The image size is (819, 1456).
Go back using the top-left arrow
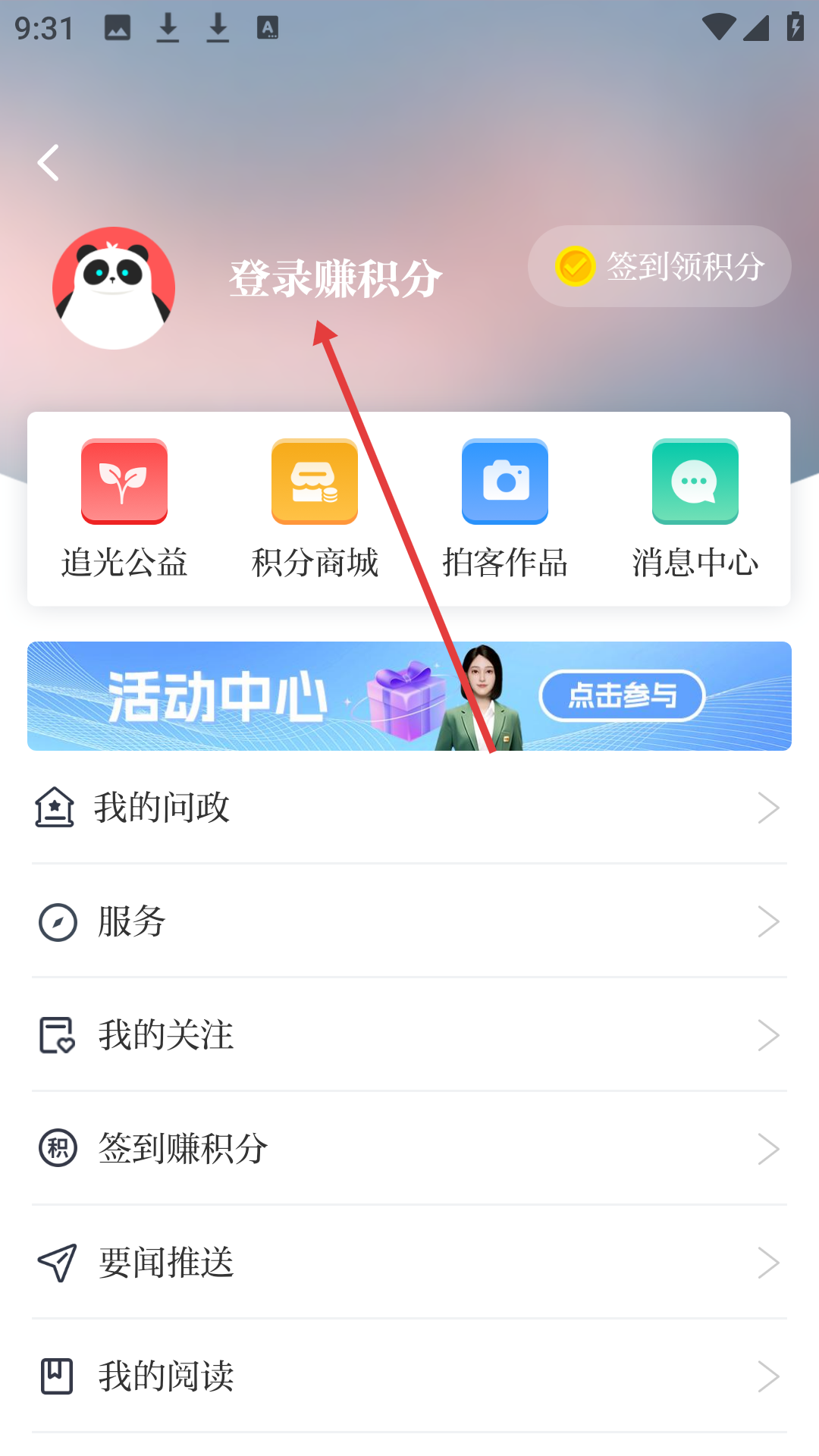coord(49,162)
